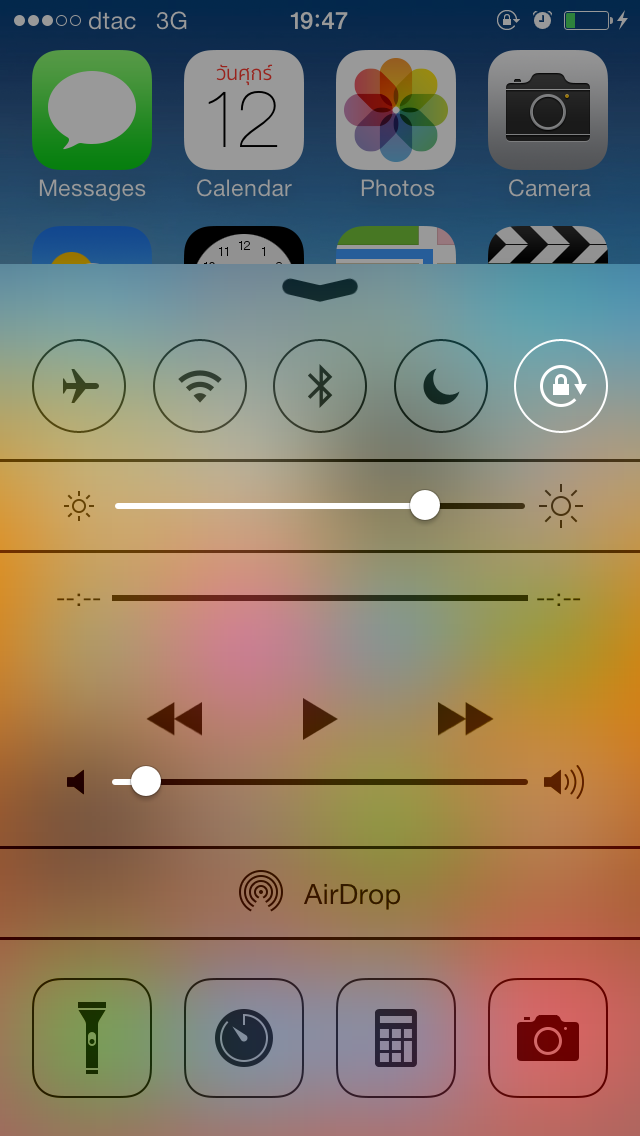Open AirDrop options

pyautogui.click(x=320, y=894)
